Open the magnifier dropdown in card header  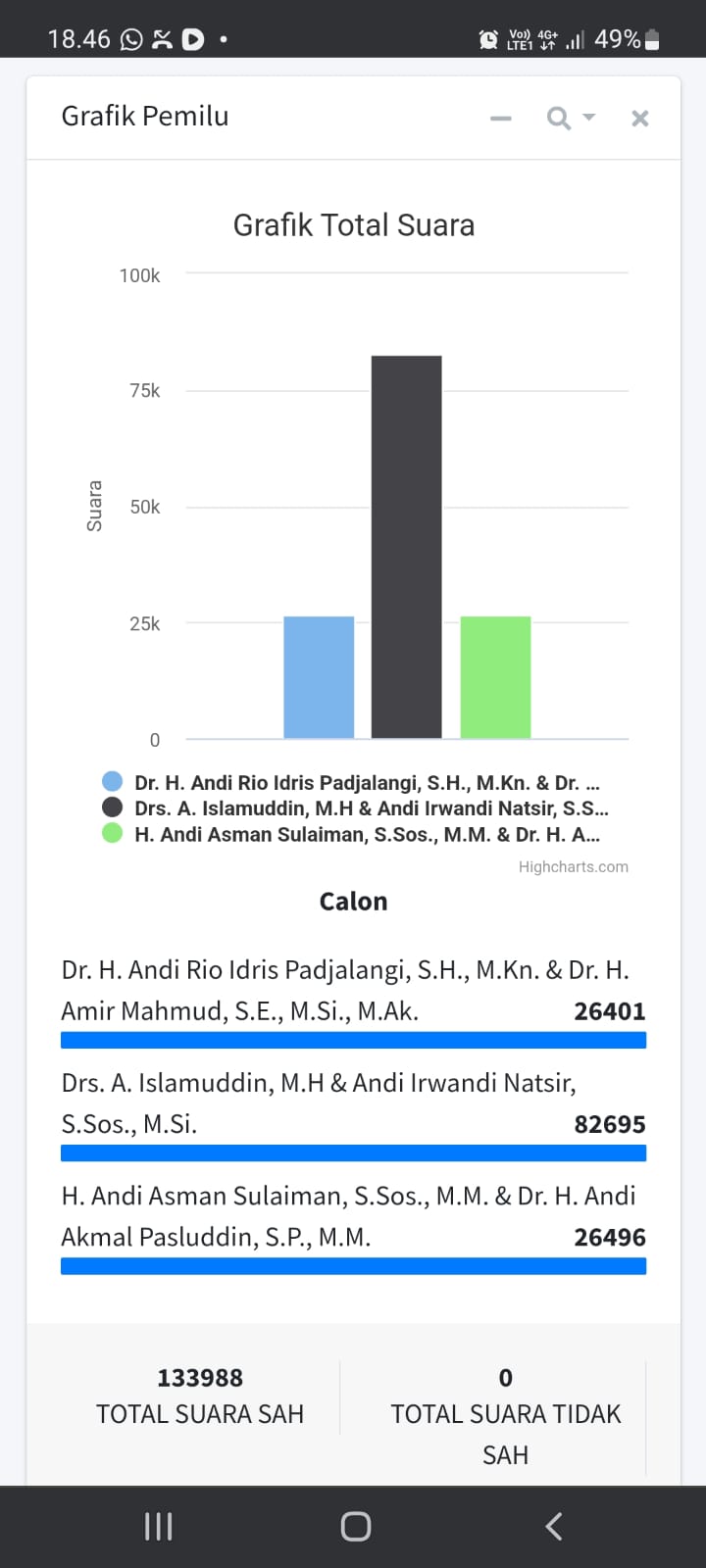point(570,119)
